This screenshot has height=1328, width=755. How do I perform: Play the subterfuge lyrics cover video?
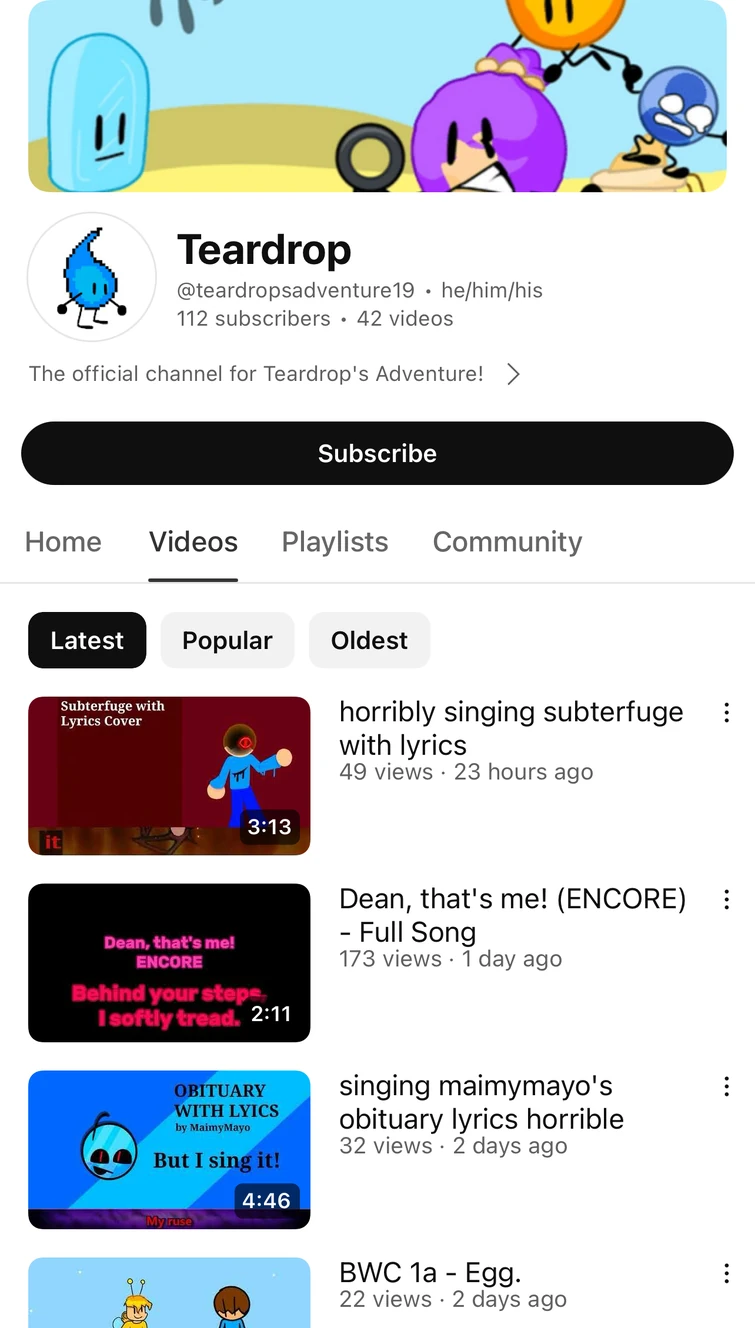click(x=169, y=776)
